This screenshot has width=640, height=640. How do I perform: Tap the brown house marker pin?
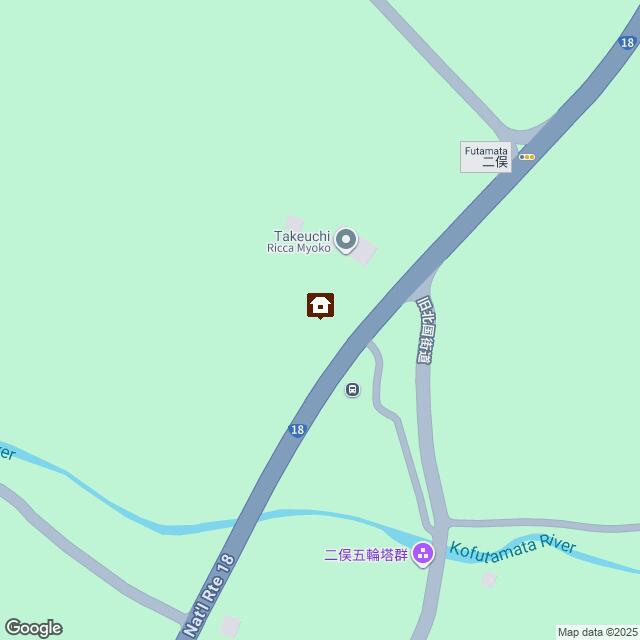pos(320,305)
